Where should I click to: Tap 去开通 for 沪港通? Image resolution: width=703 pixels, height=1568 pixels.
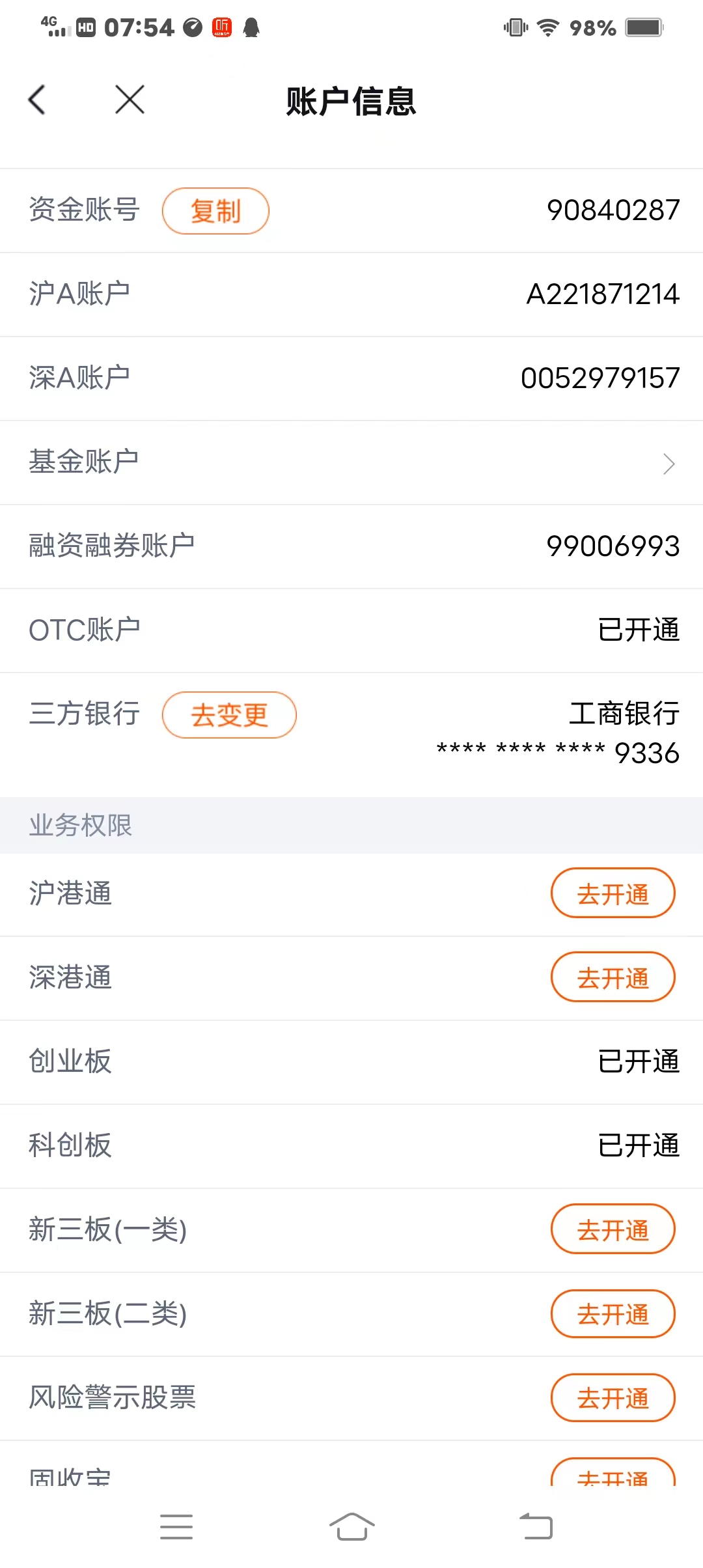pos(613,893)
